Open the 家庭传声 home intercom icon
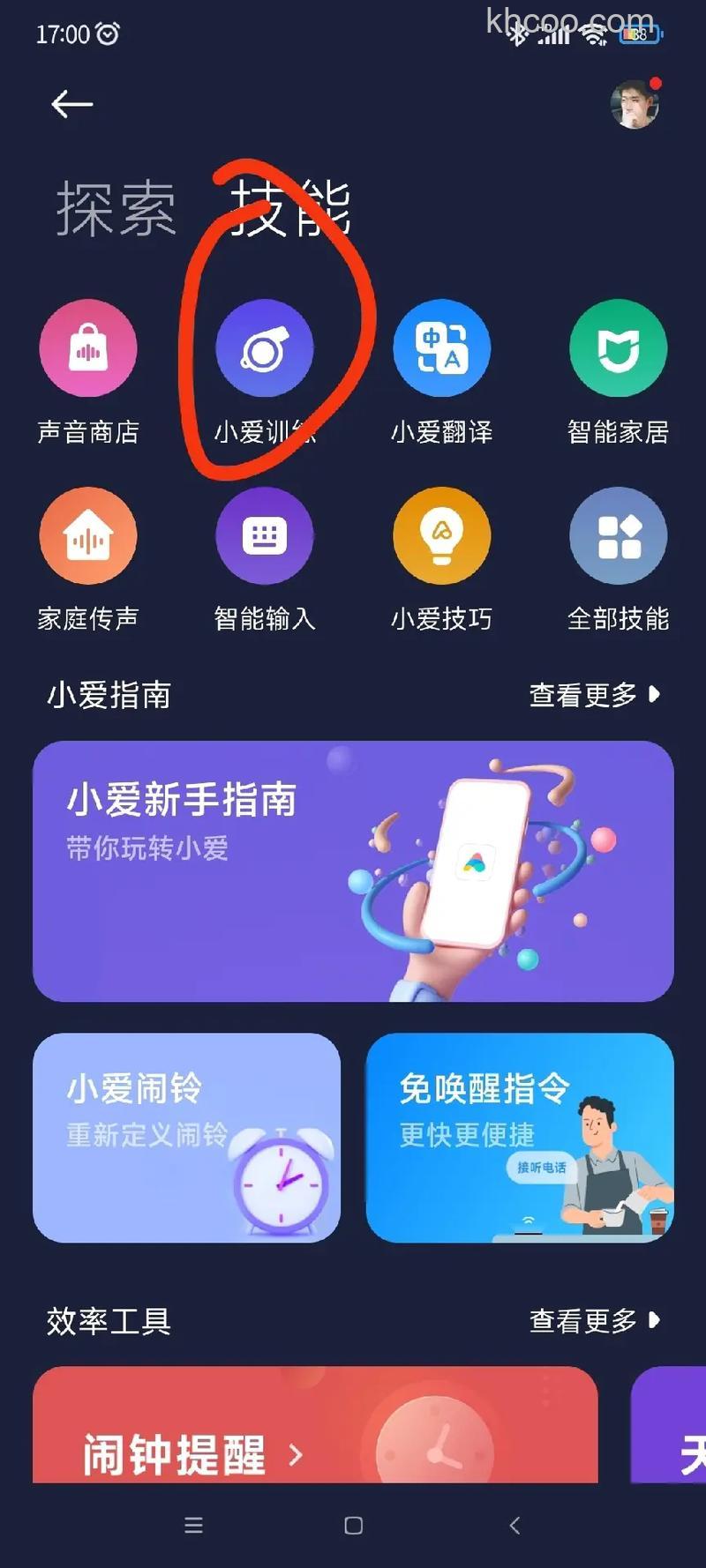 coord(88,535)
